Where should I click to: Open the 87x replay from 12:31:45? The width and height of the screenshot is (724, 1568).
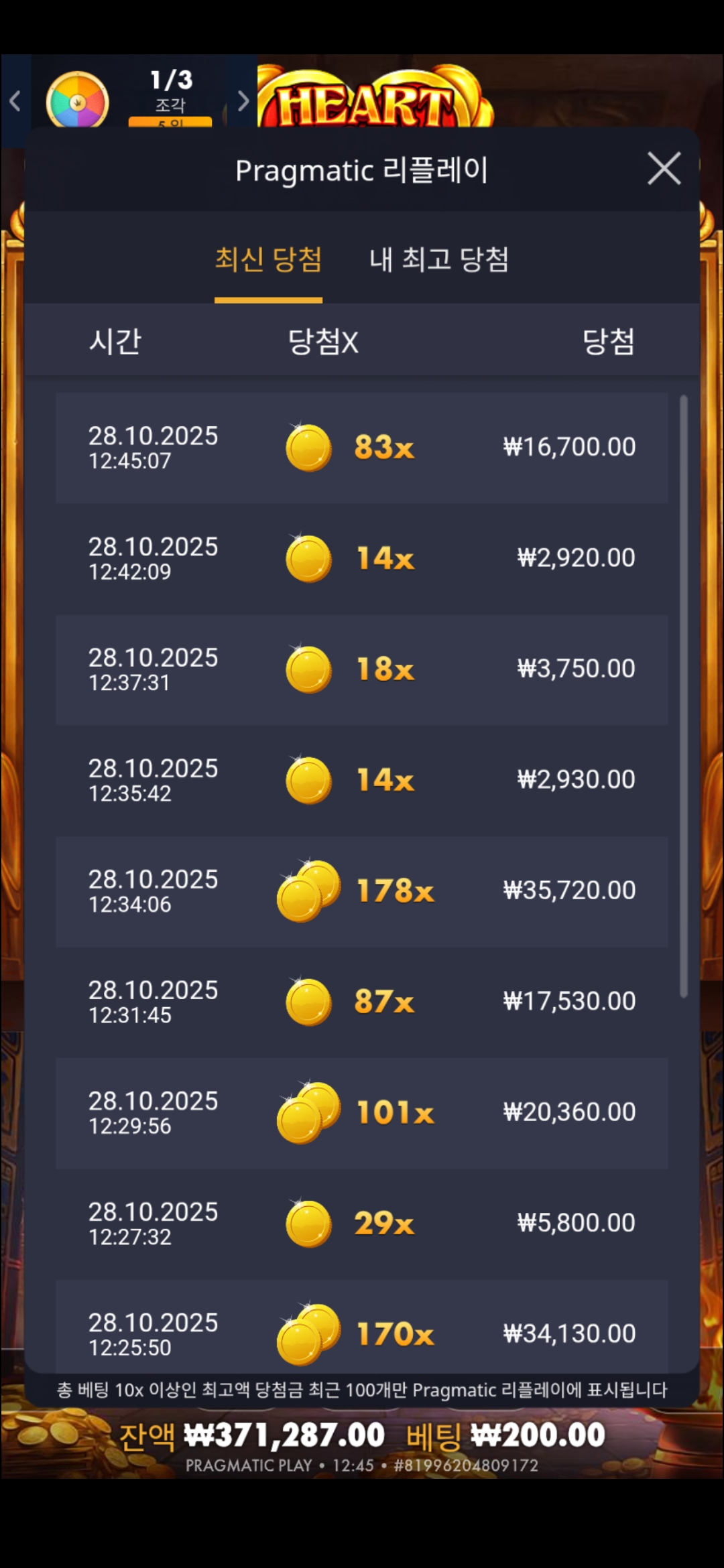tap(361, 1002)
